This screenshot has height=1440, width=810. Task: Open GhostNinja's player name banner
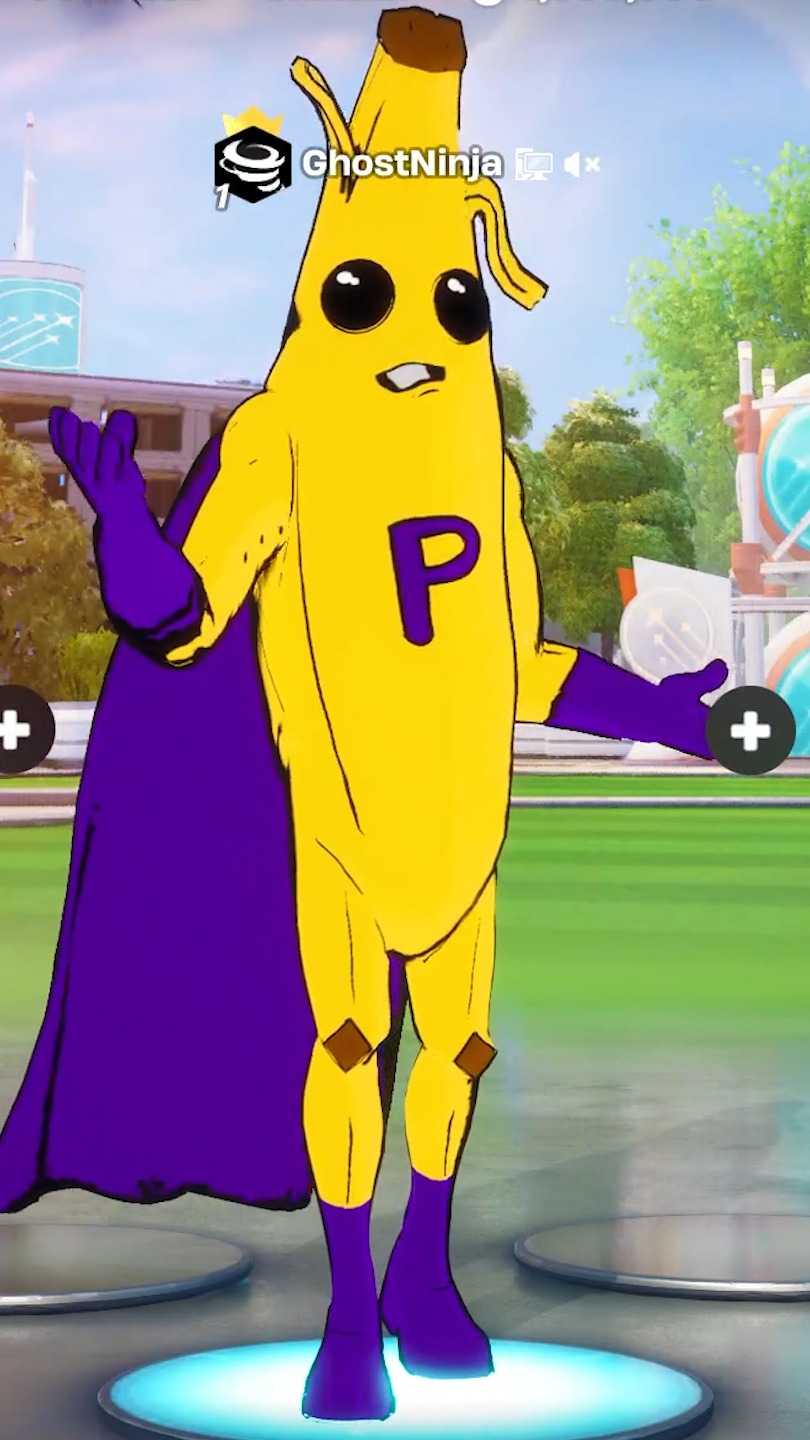tap(401, 163)
